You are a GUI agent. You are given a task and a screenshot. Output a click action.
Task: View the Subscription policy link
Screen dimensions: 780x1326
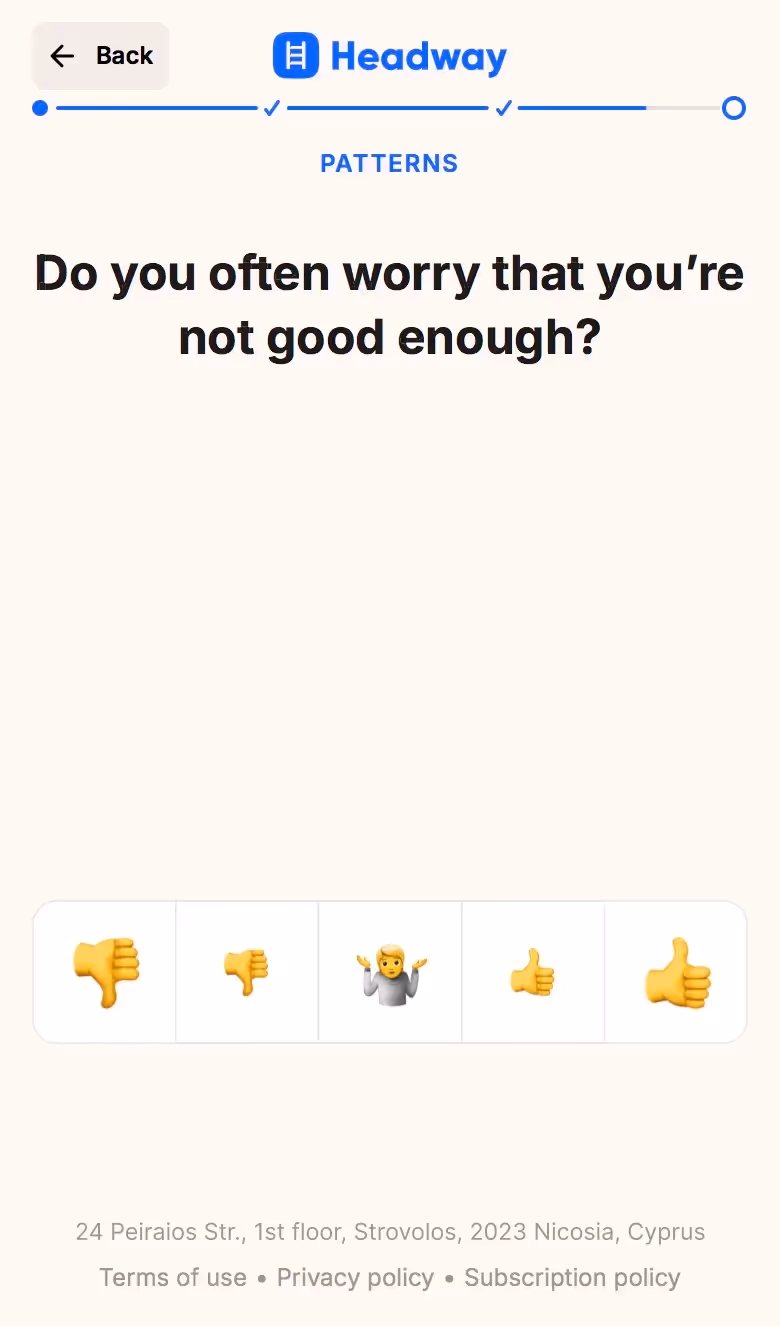572,1277
